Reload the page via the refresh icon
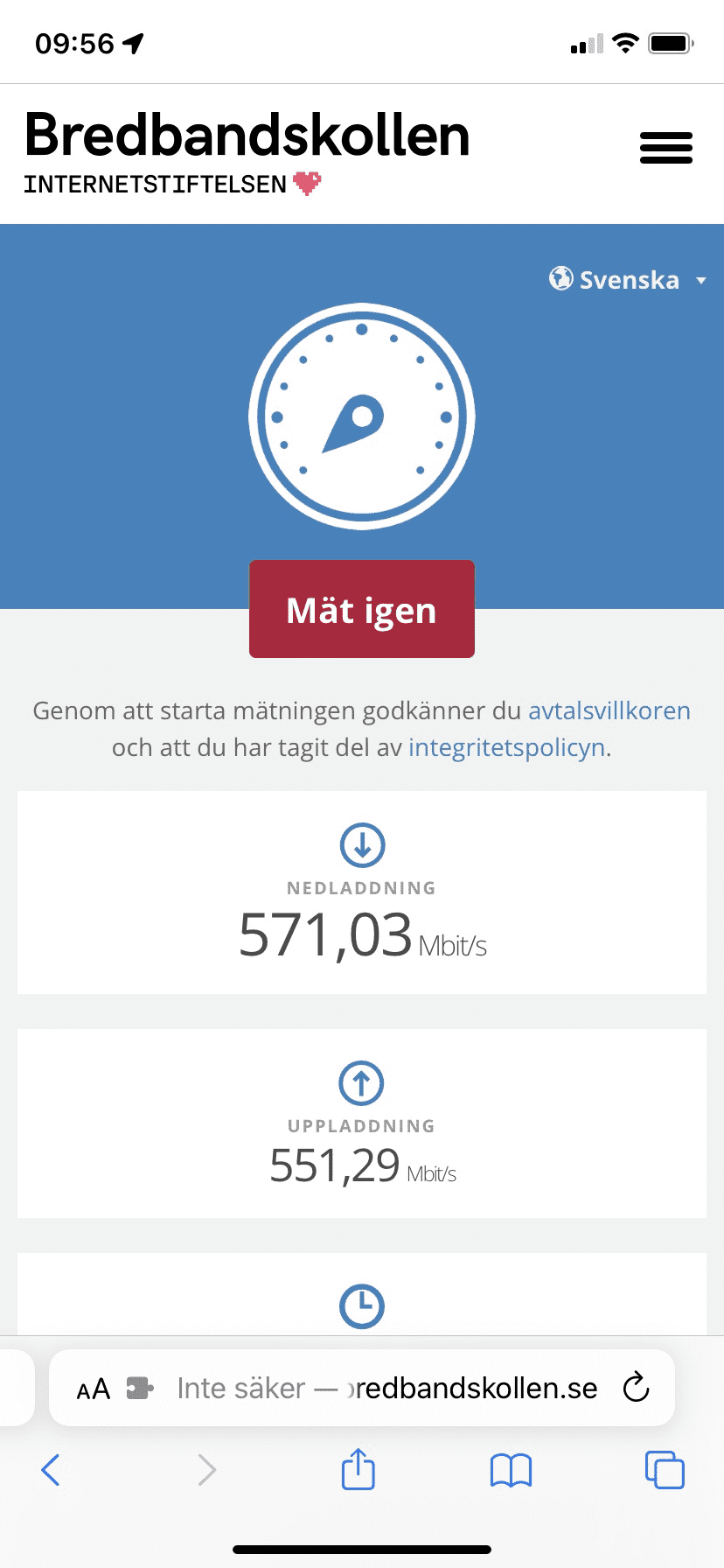Viewport: 724px width, 1568px height. tap(635, 1387)
